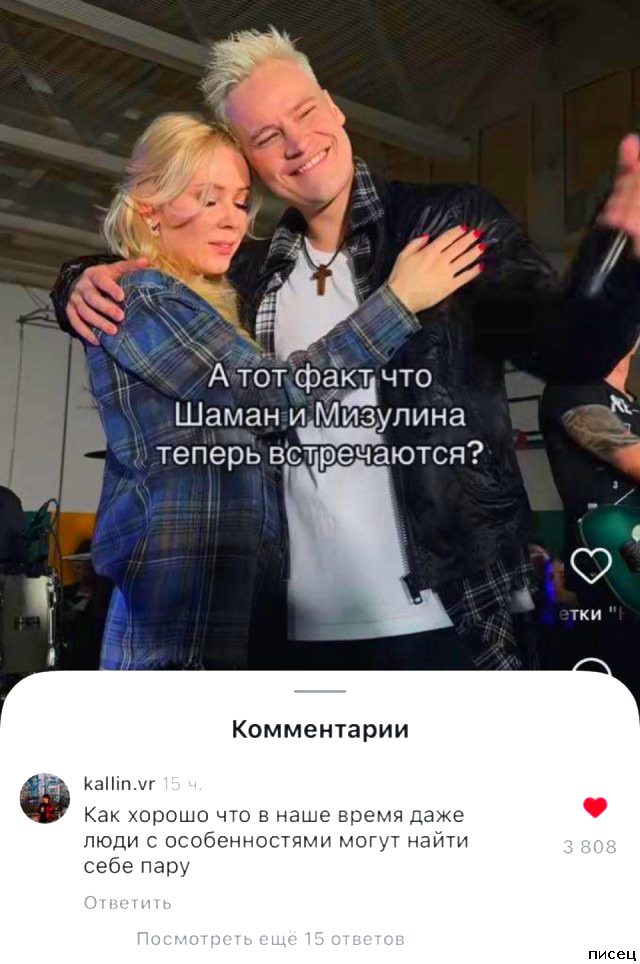Expand Посмотреть ещё 15 ответов
Screen dimensions: 640x964
pos(270,939)
